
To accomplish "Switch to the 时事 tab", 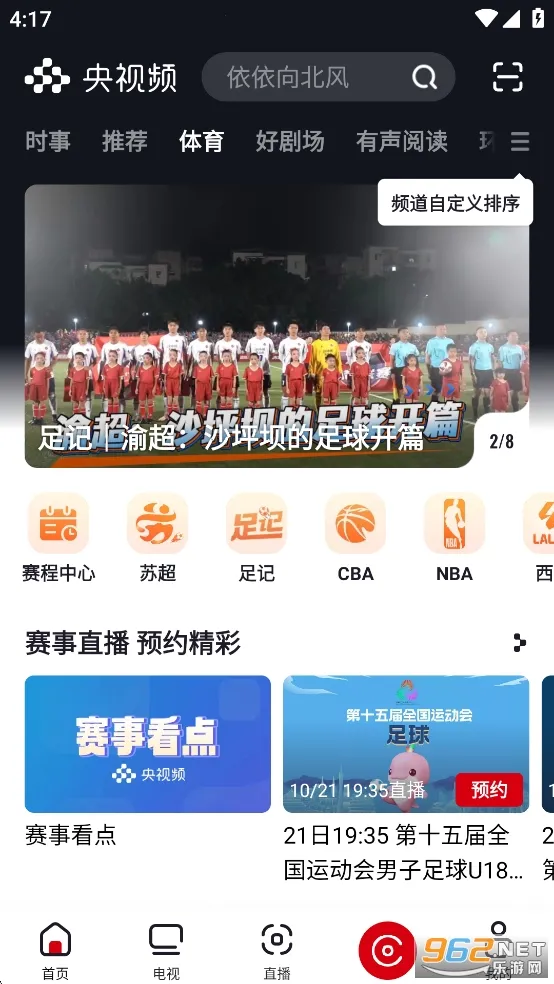I will pyautogui.click(x=48, y=141).
